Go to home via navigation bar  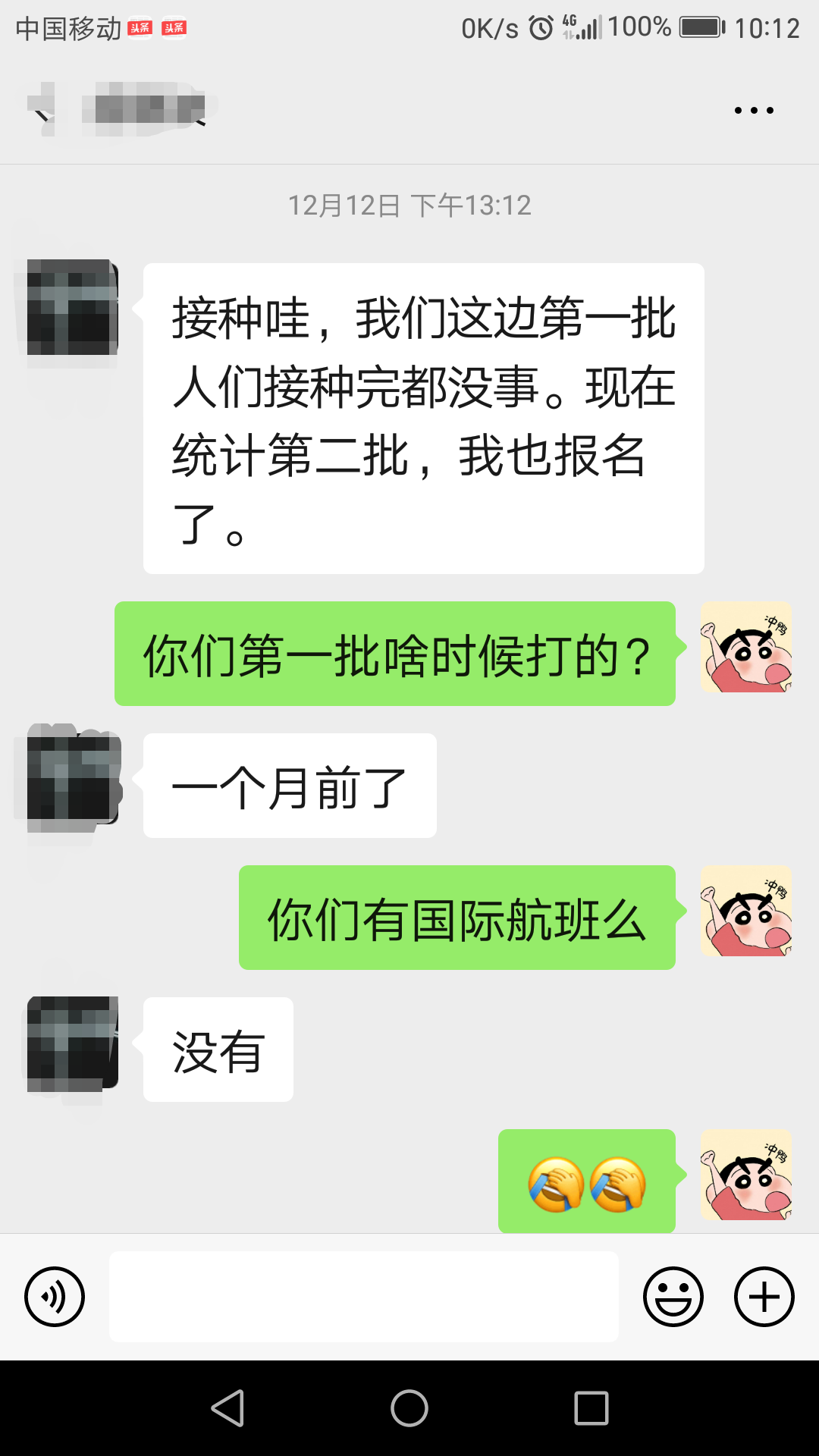point(409,1408)
